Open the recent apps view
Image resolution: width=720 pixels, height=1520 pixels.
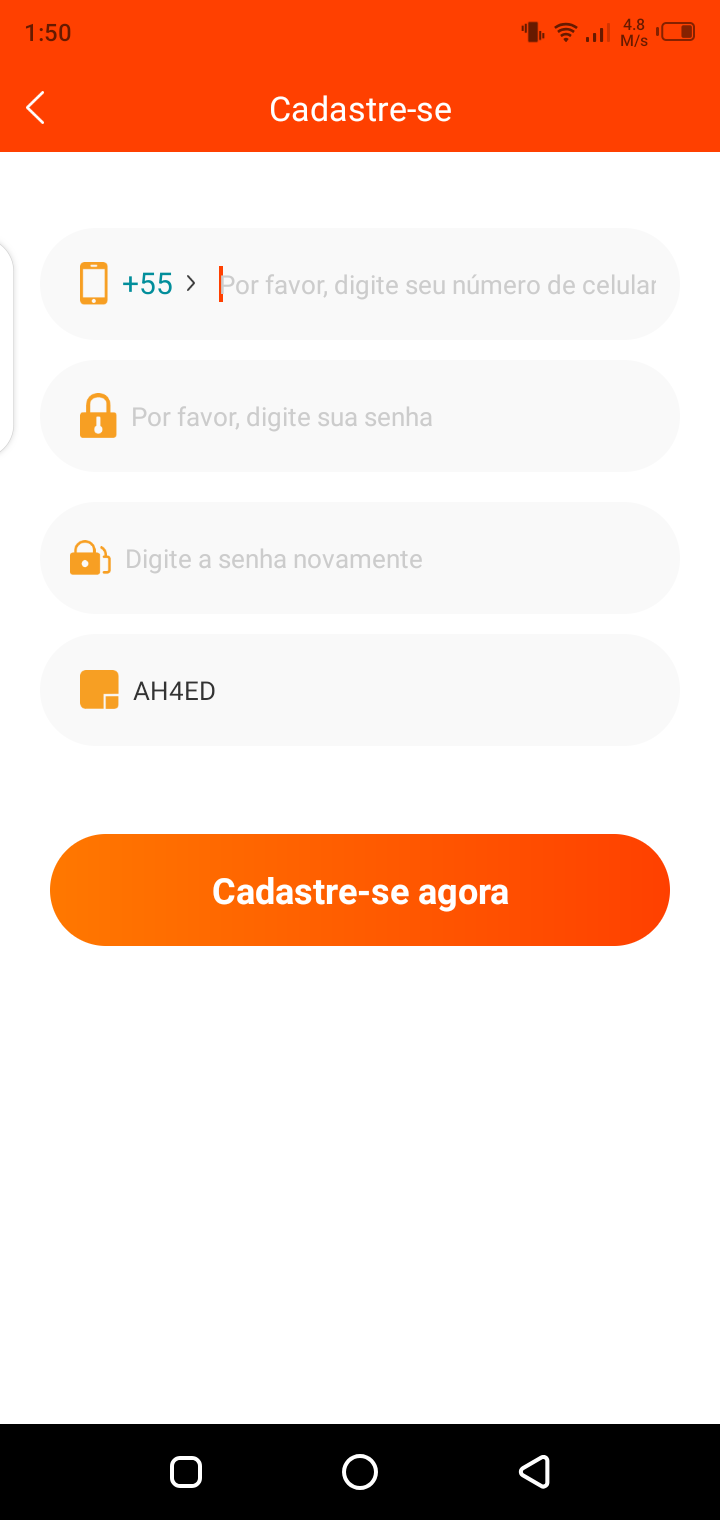click(x=186, y=1471)
